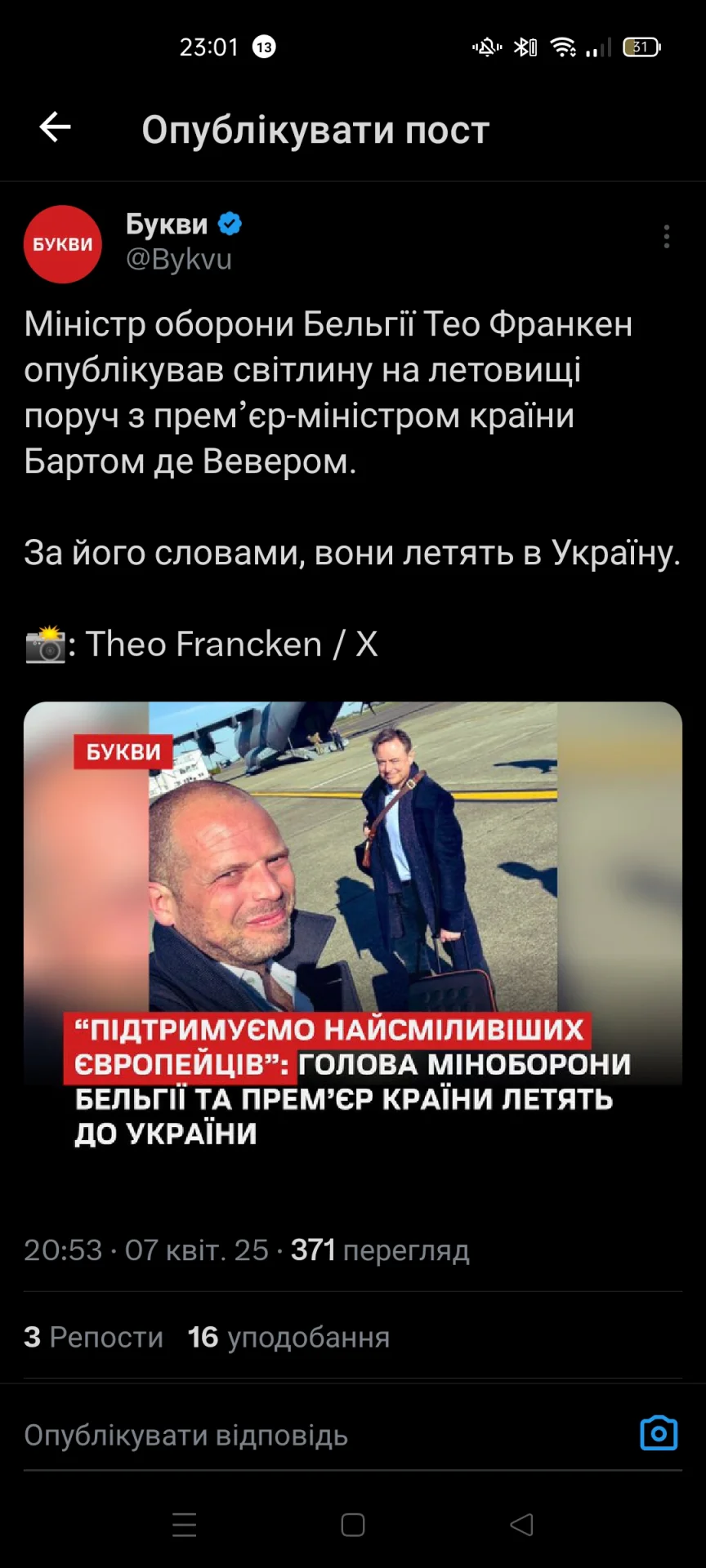
Task: Go back using the top arrow
Action: [55, 127]
